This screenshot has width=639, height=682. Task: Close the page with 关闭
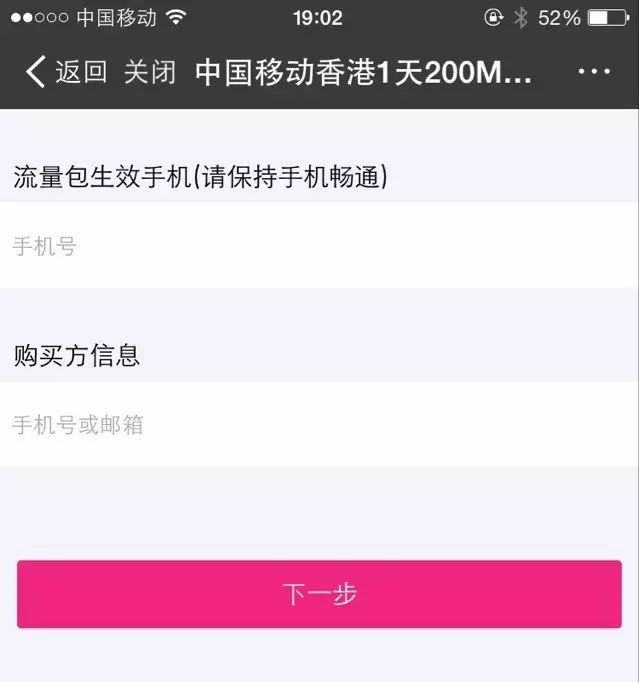point(149,72)
